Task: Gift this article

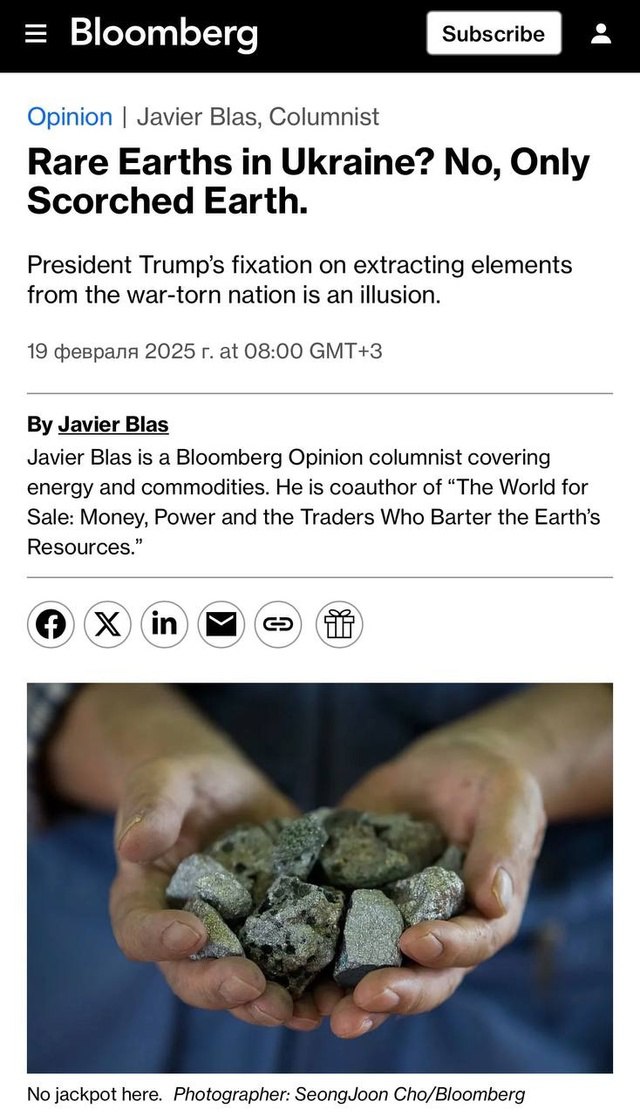Action: tap(339, 625)
